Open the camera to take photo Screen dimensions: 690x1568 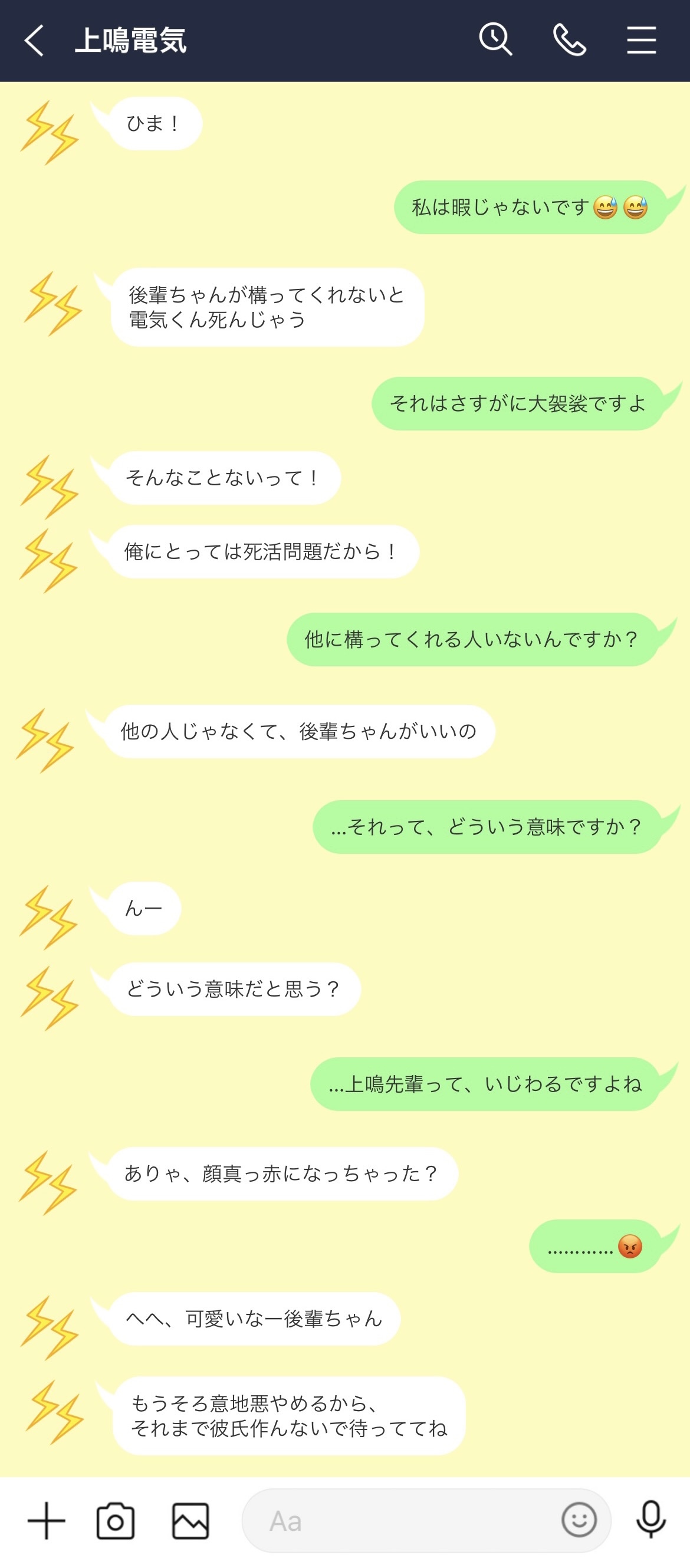[x=116, y=1520]
